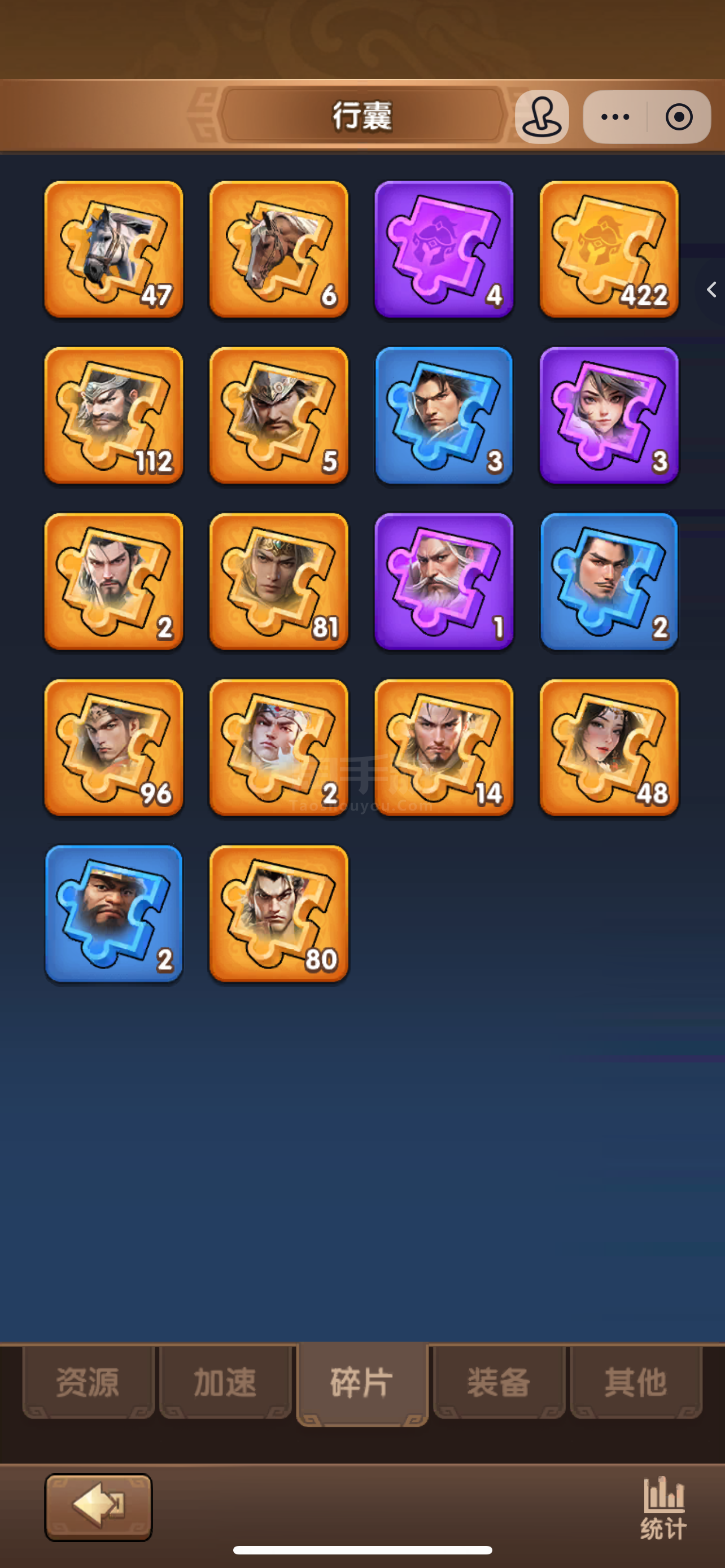The image size is (725, 1568).
Task: Open the 其他 tab
Action: click(x=636, y=1382)
